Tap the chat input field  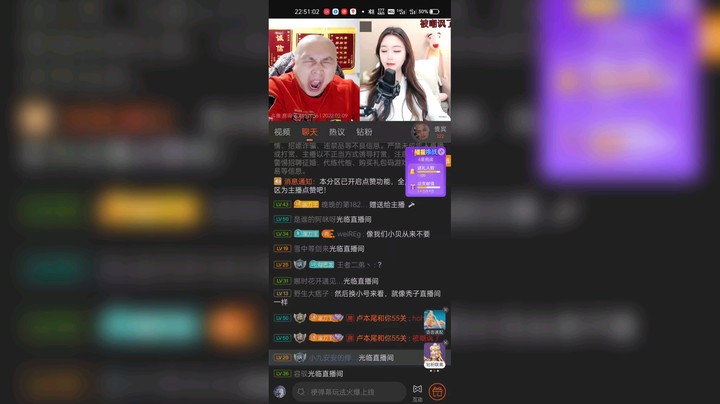[350, 392]
